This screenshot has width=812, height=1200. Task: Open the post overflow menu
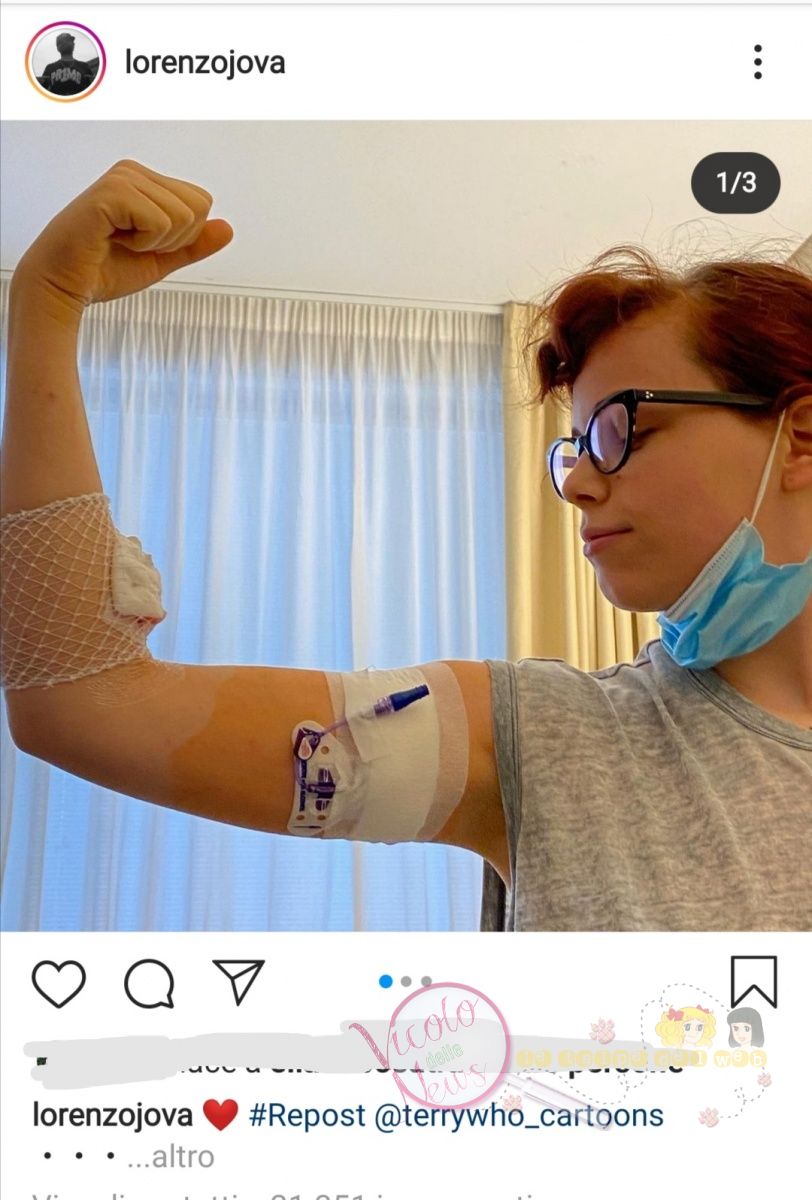tap(758, 62)
